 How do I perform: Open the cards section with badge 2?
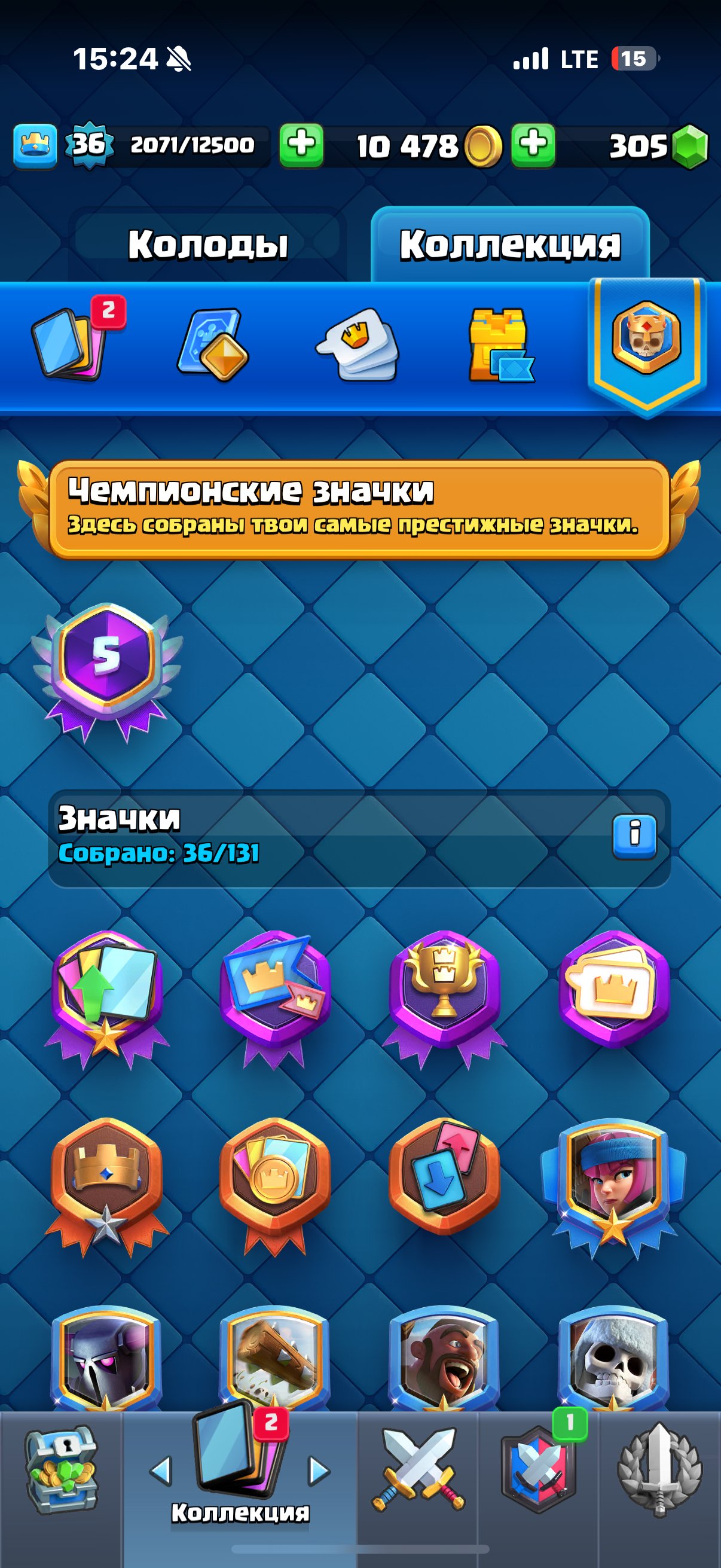pos(70,344)
